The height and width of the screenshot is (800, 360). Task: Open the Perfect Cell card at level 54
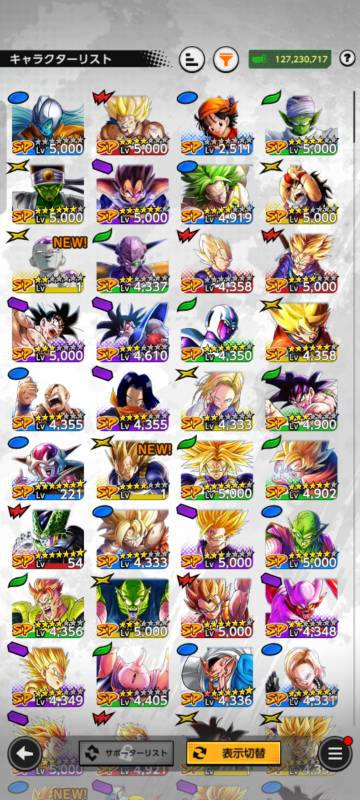(48, 539)
